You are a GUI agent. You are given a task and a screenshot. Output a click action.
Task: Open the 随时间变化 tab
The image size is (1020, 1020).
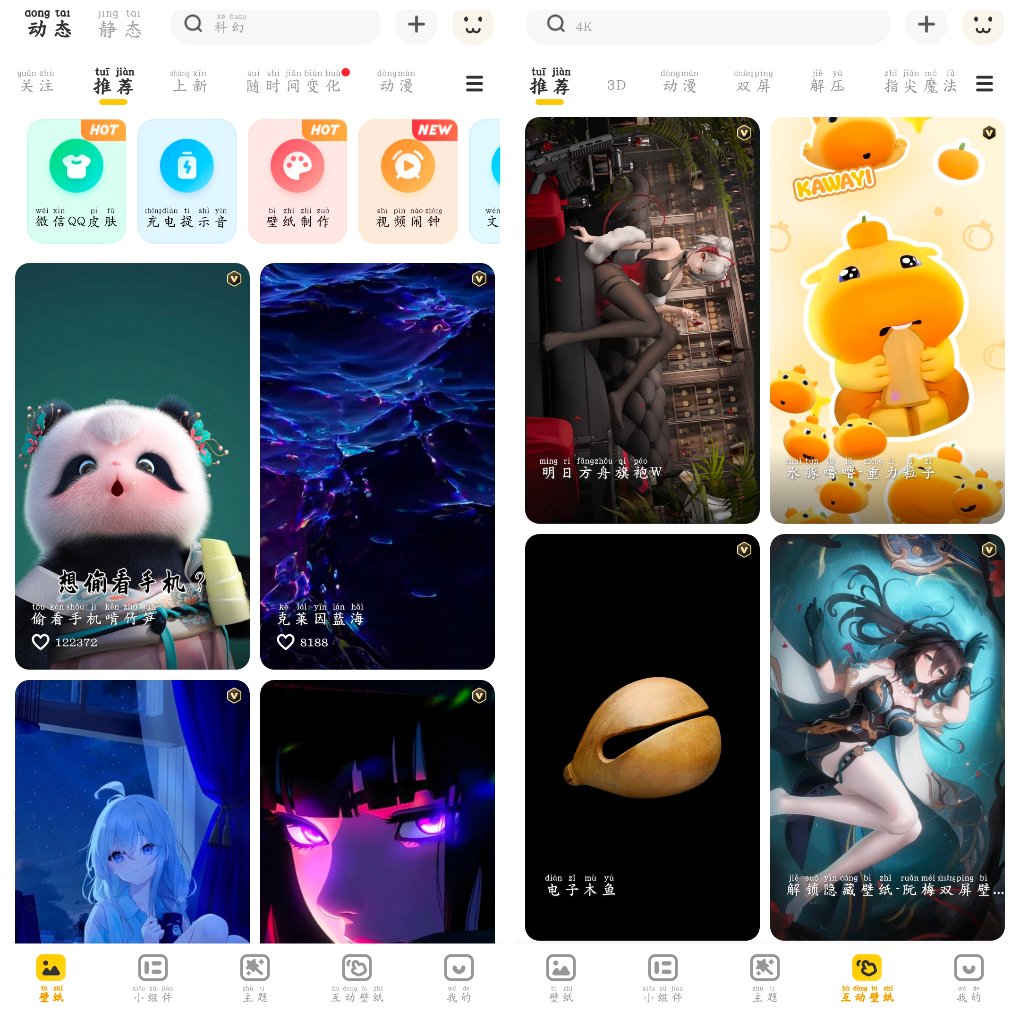(x=293, y=83)
